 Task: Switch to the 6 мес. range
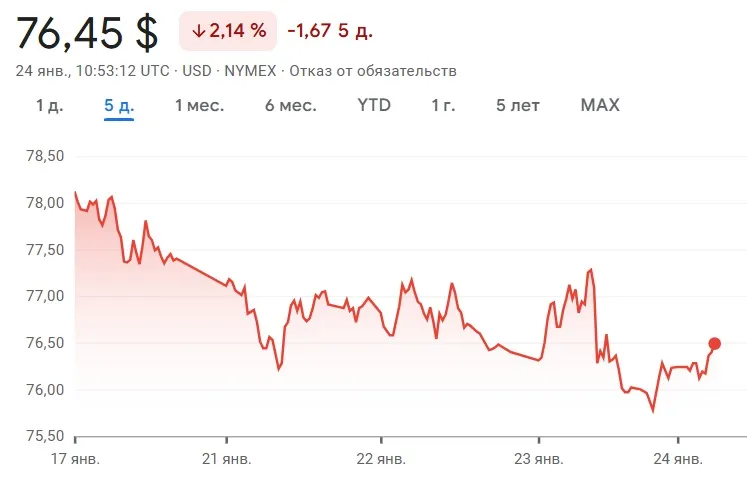pyautogui.click(x=291, y=105)
